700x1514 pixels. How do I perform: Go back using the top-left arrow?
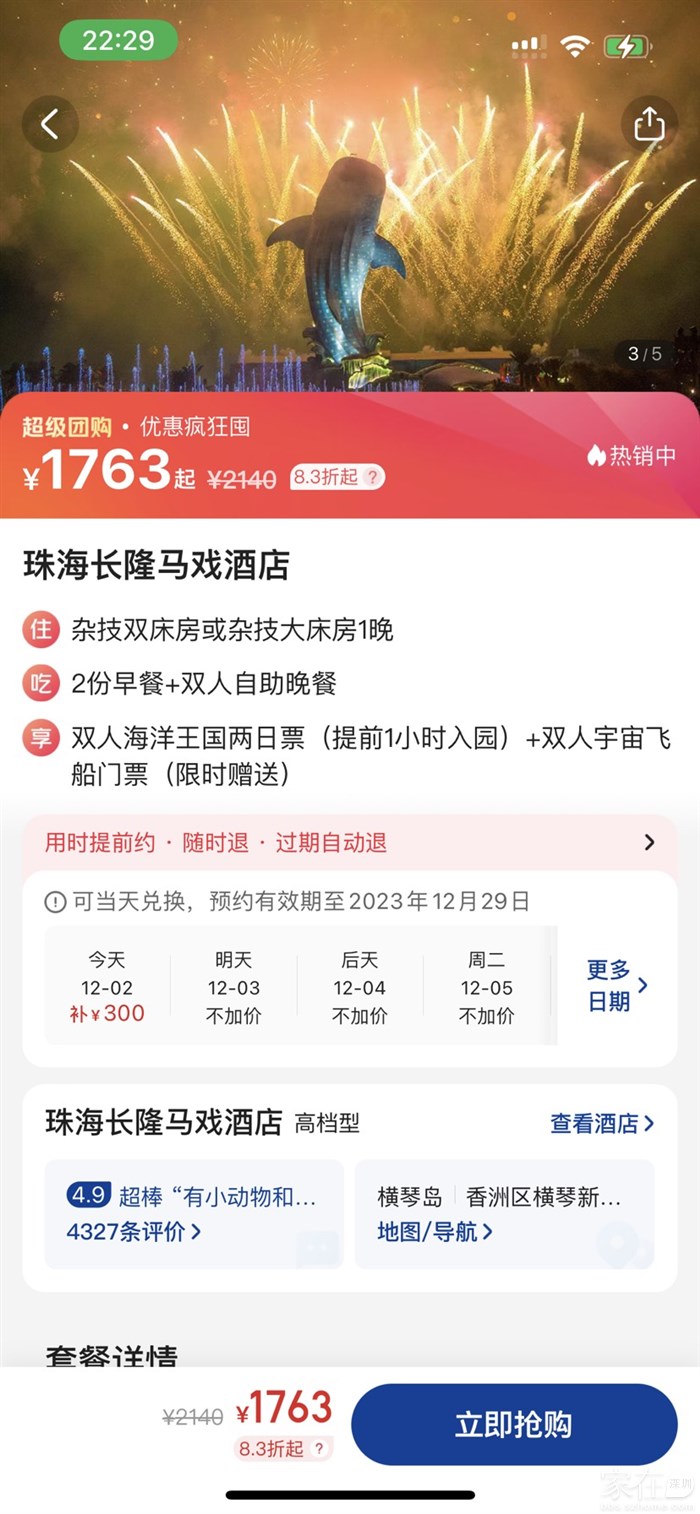coord(50,124)
